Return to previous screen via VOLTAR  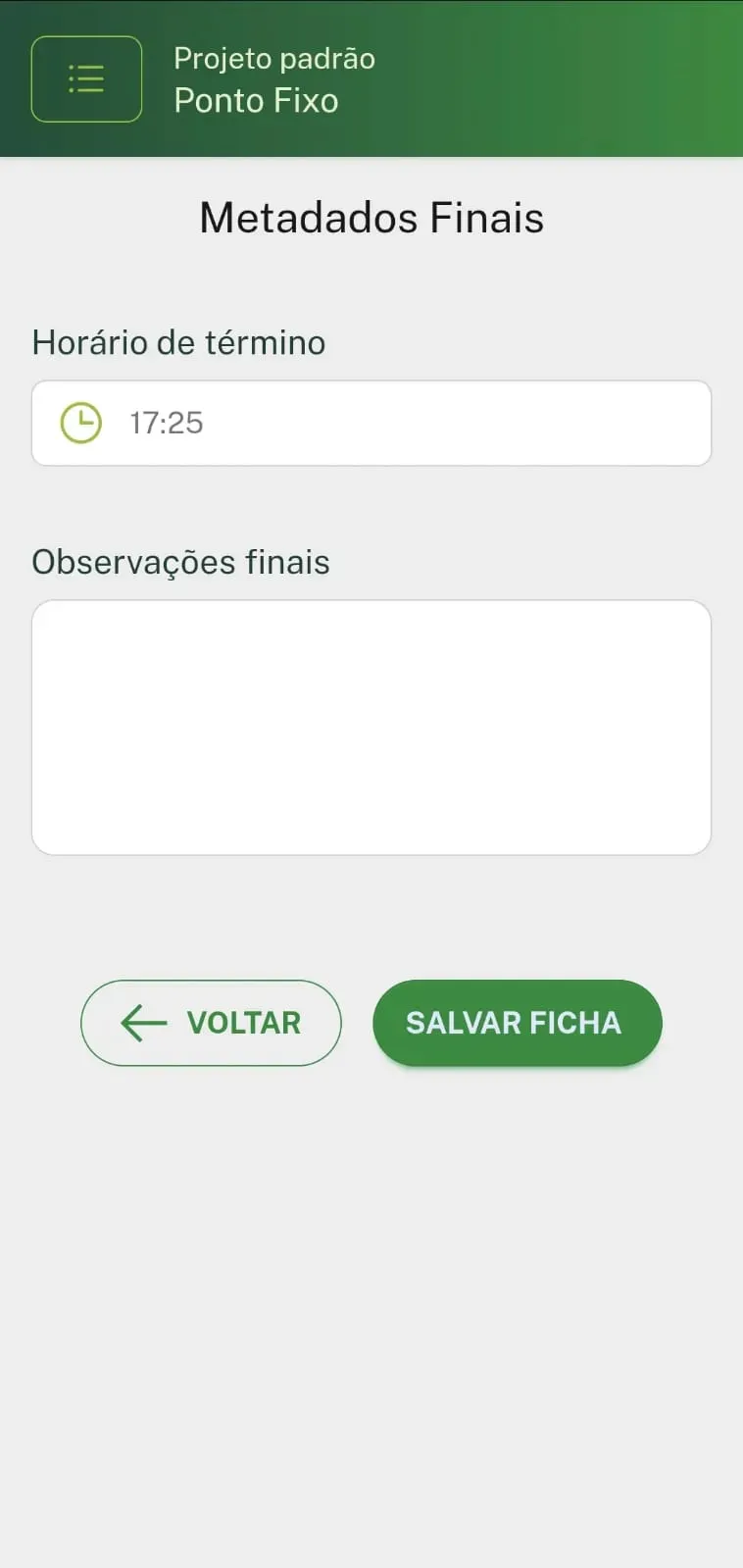click(x=211, y=1023)
